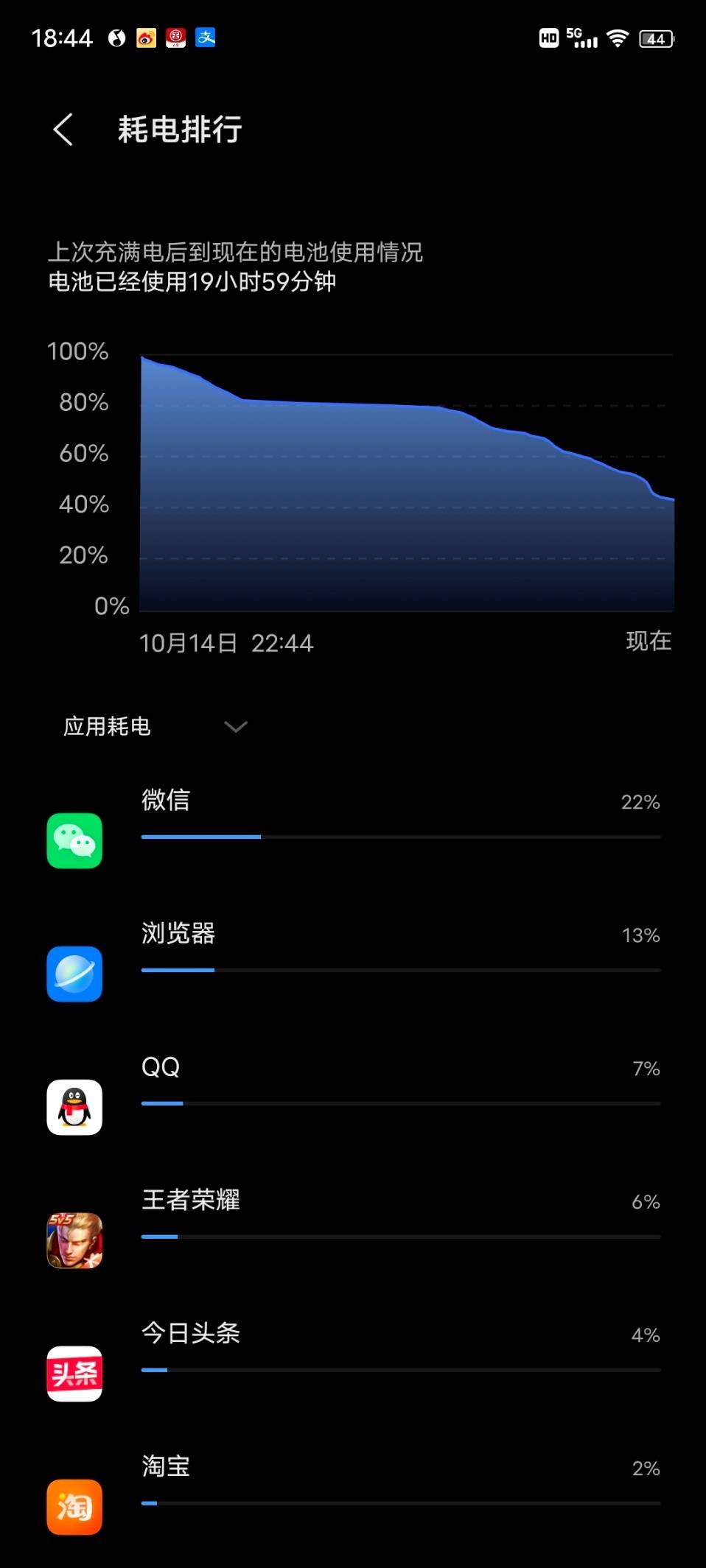Tap the 耗电排行 title
This screenshot has width=706, height=1568.
click(178, 130)
